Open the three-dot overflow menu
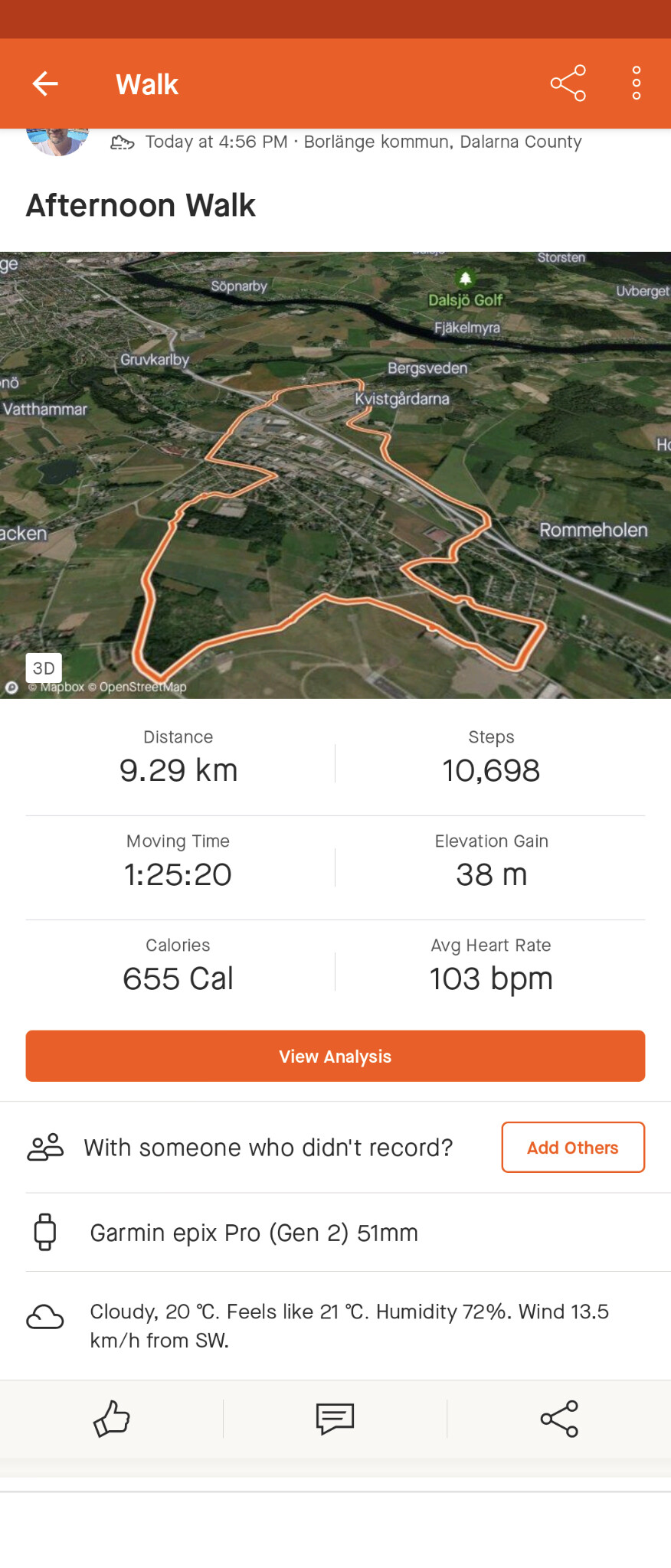 click(x=636, y=83)
